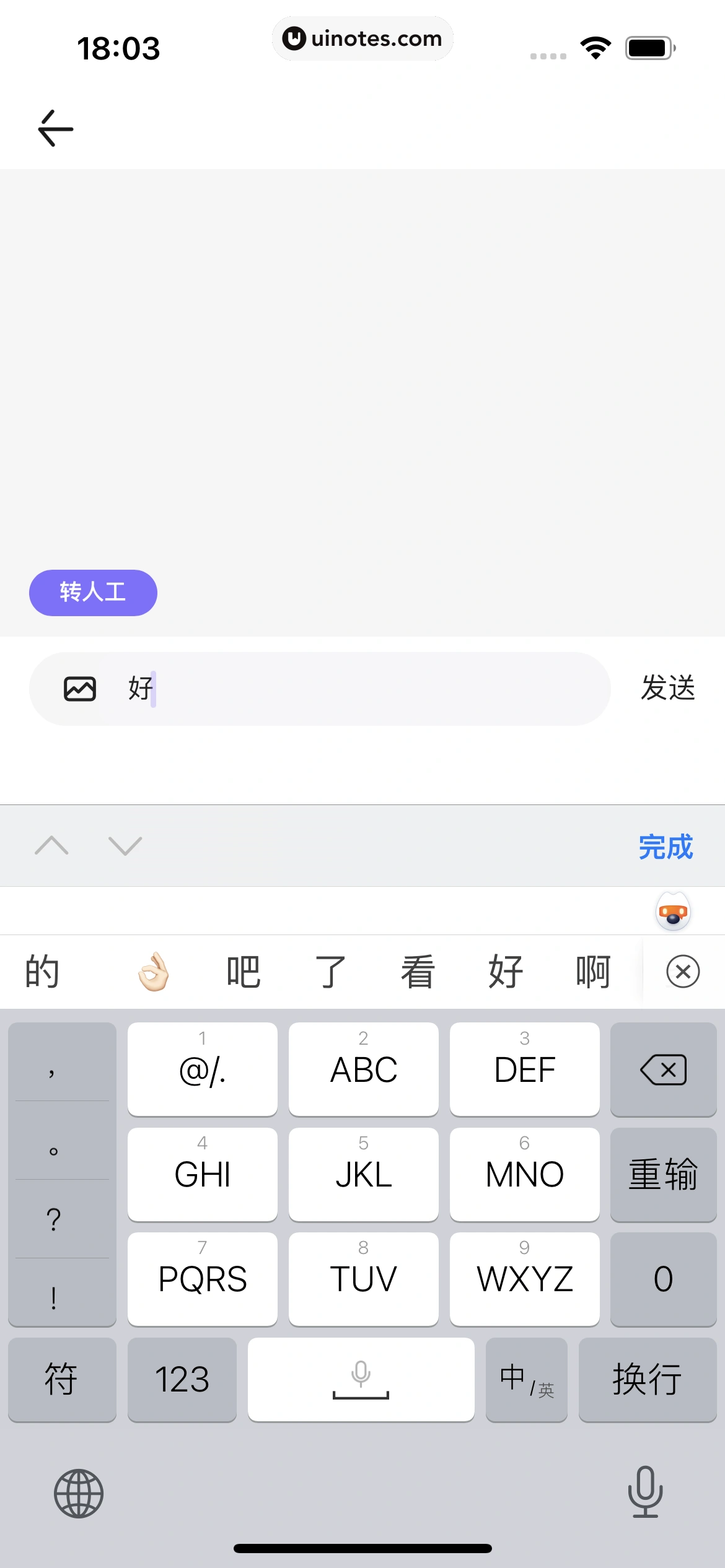Tap the keyboard mascot icon above suggestions
The image size is (725, 1568).
coord(672,912)
